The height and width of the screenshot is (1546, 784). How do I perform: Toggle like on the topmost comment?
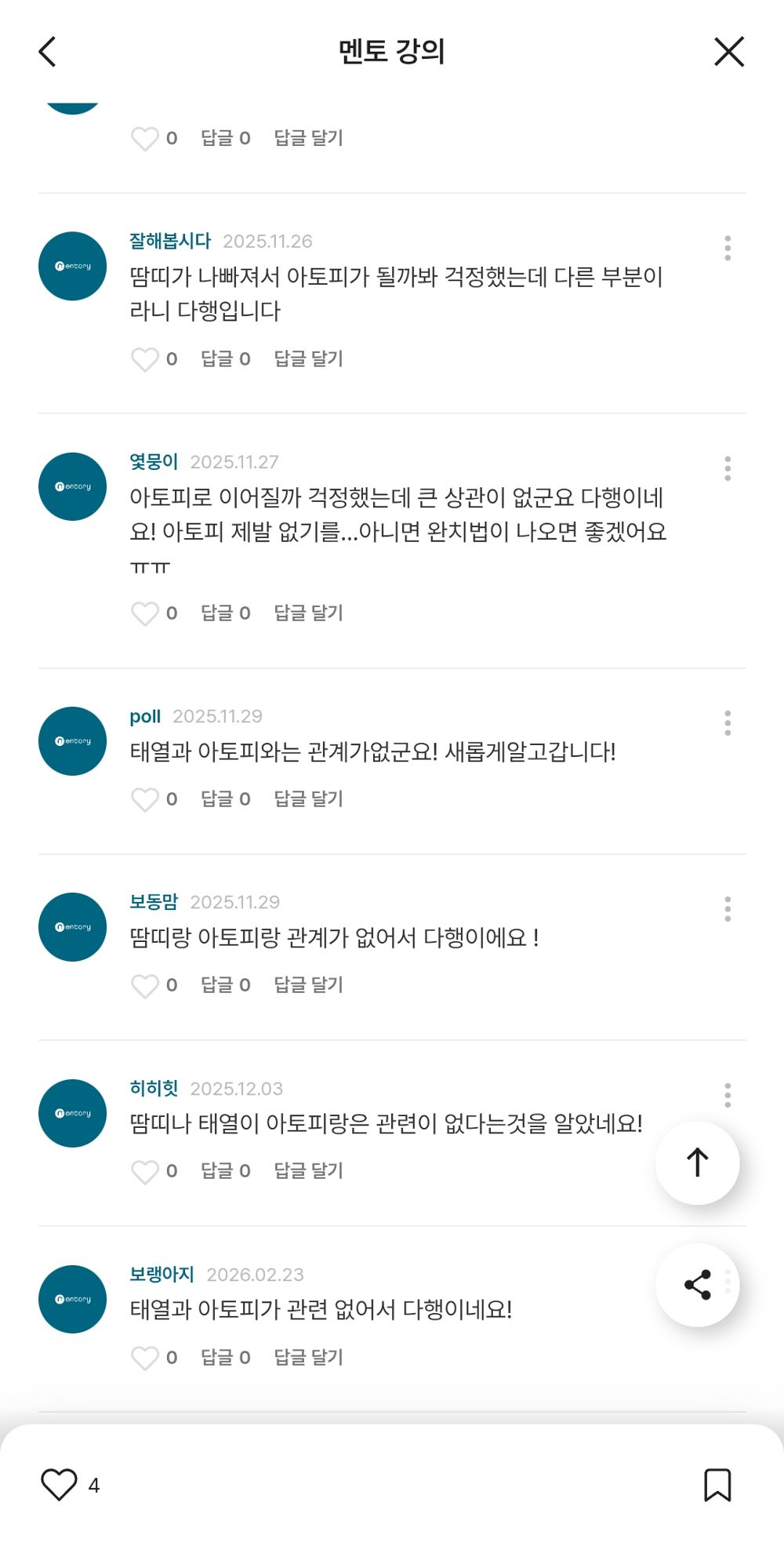click(146, 138)
